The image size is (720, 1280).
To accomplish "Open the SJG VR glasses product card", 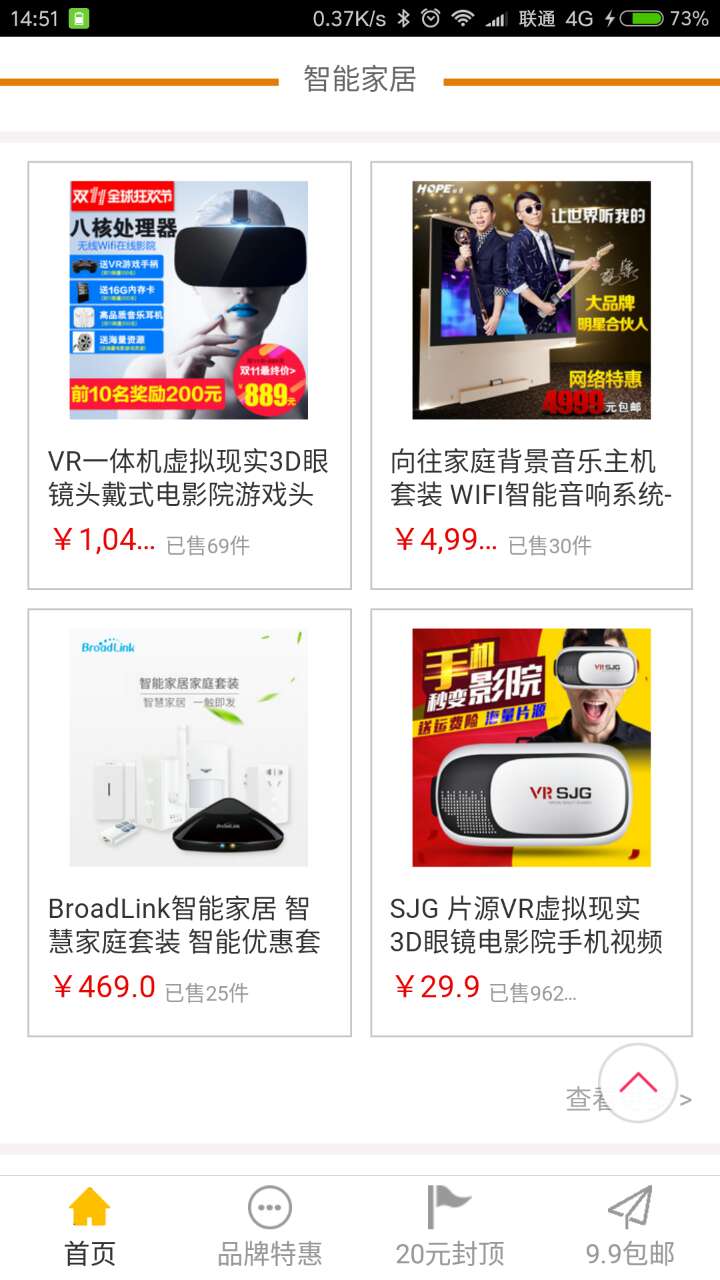I will click(531, 822).
